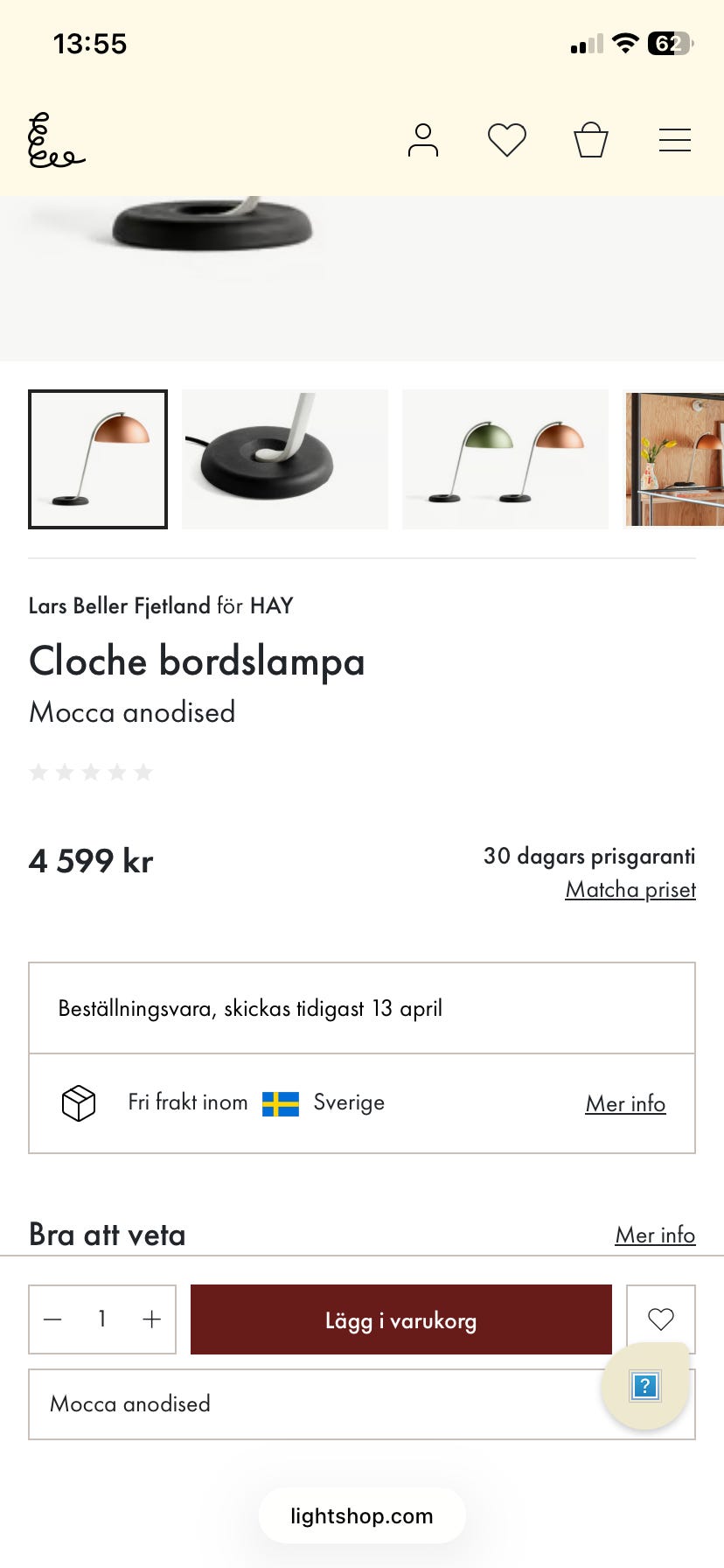Screen dimensions: 724x1568
Task: Open the HAY brand link
Action: coord(271,605)
